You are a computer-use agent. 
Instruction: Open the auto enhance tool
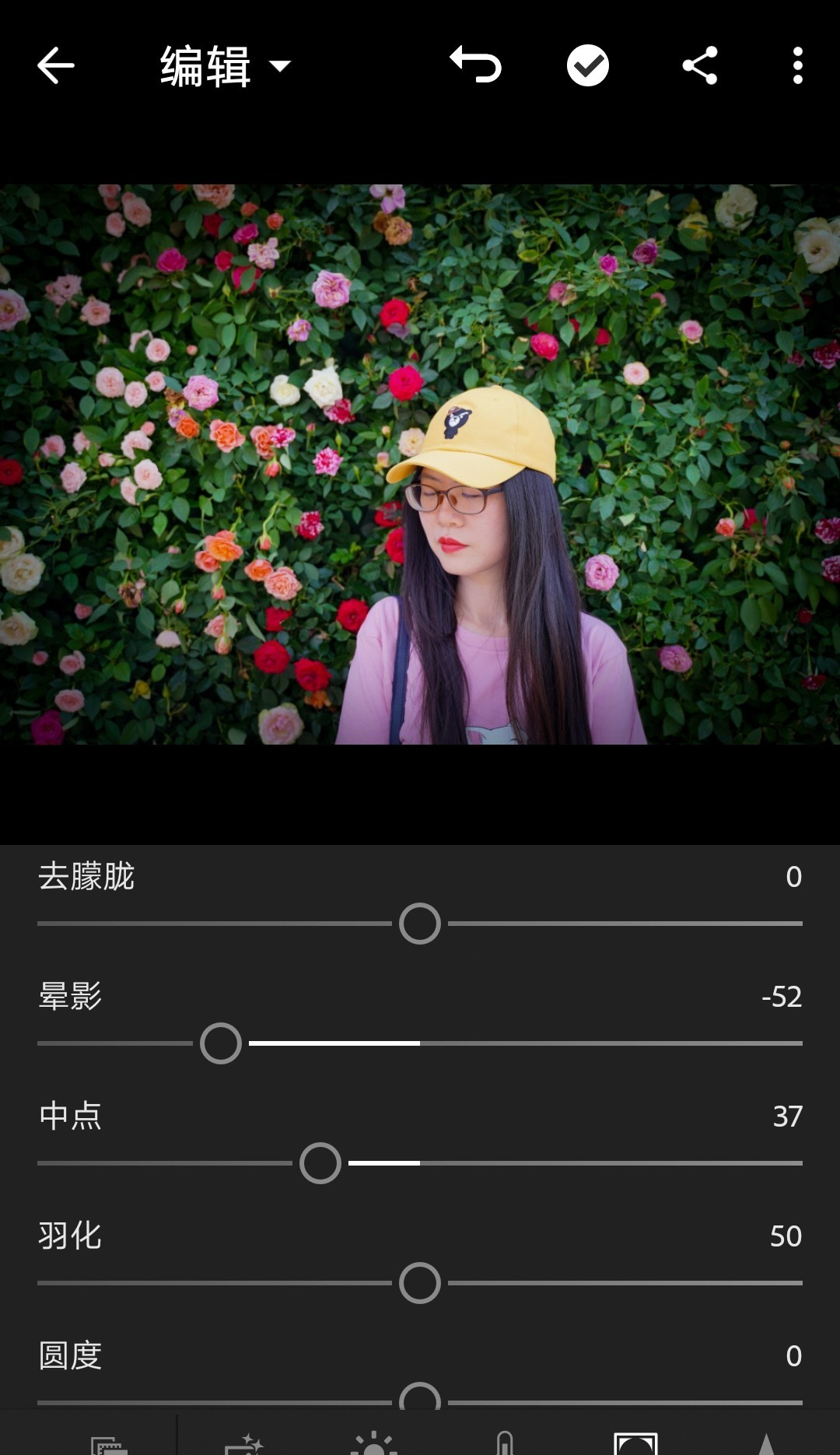[x=244, y=1443]
